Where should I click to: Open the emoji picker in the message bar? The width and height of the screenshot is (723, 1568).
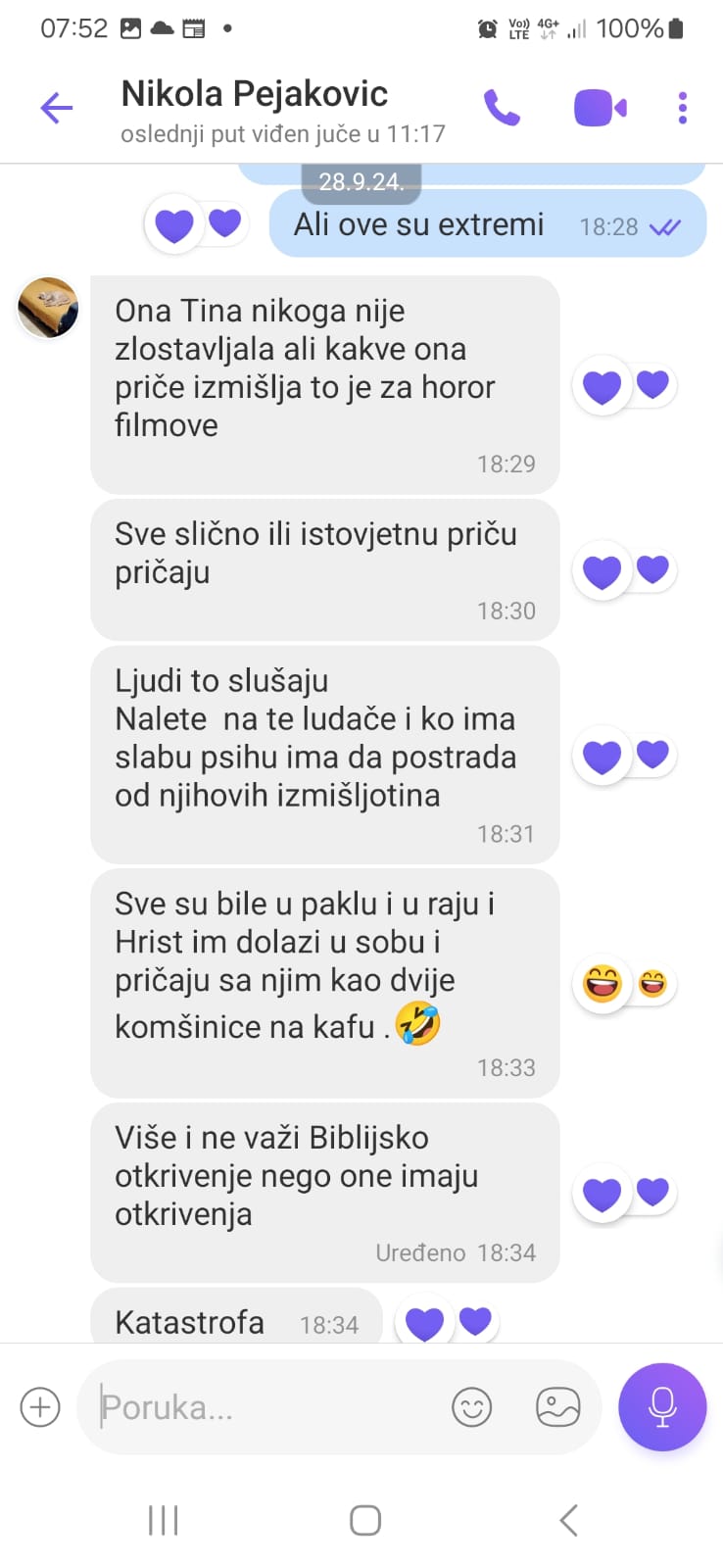[472, 1406]
